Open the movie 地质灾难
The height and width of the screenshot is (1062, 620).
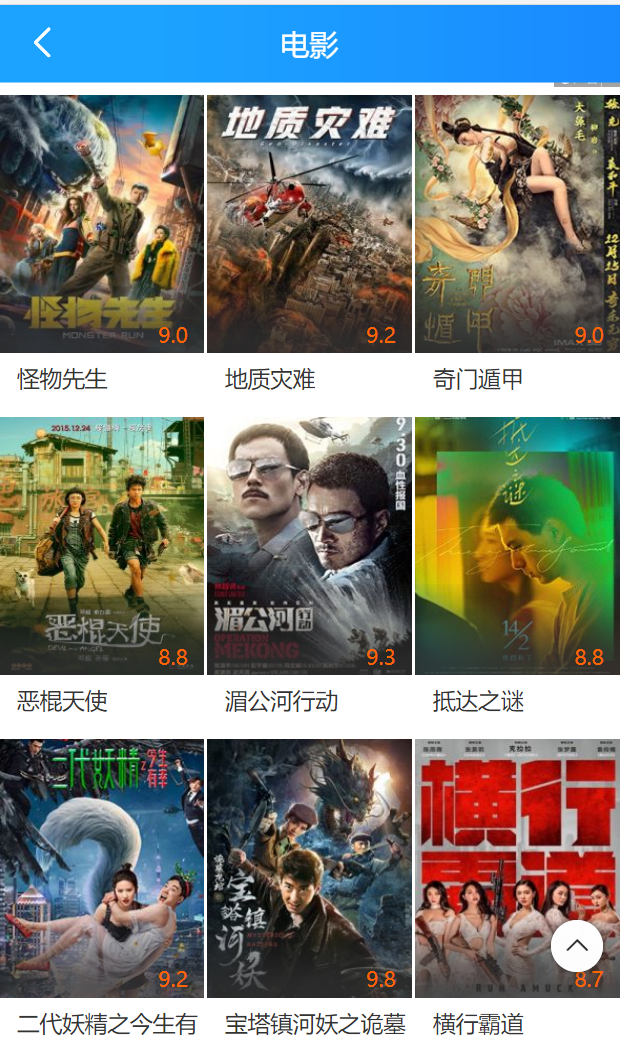(309, 224)
